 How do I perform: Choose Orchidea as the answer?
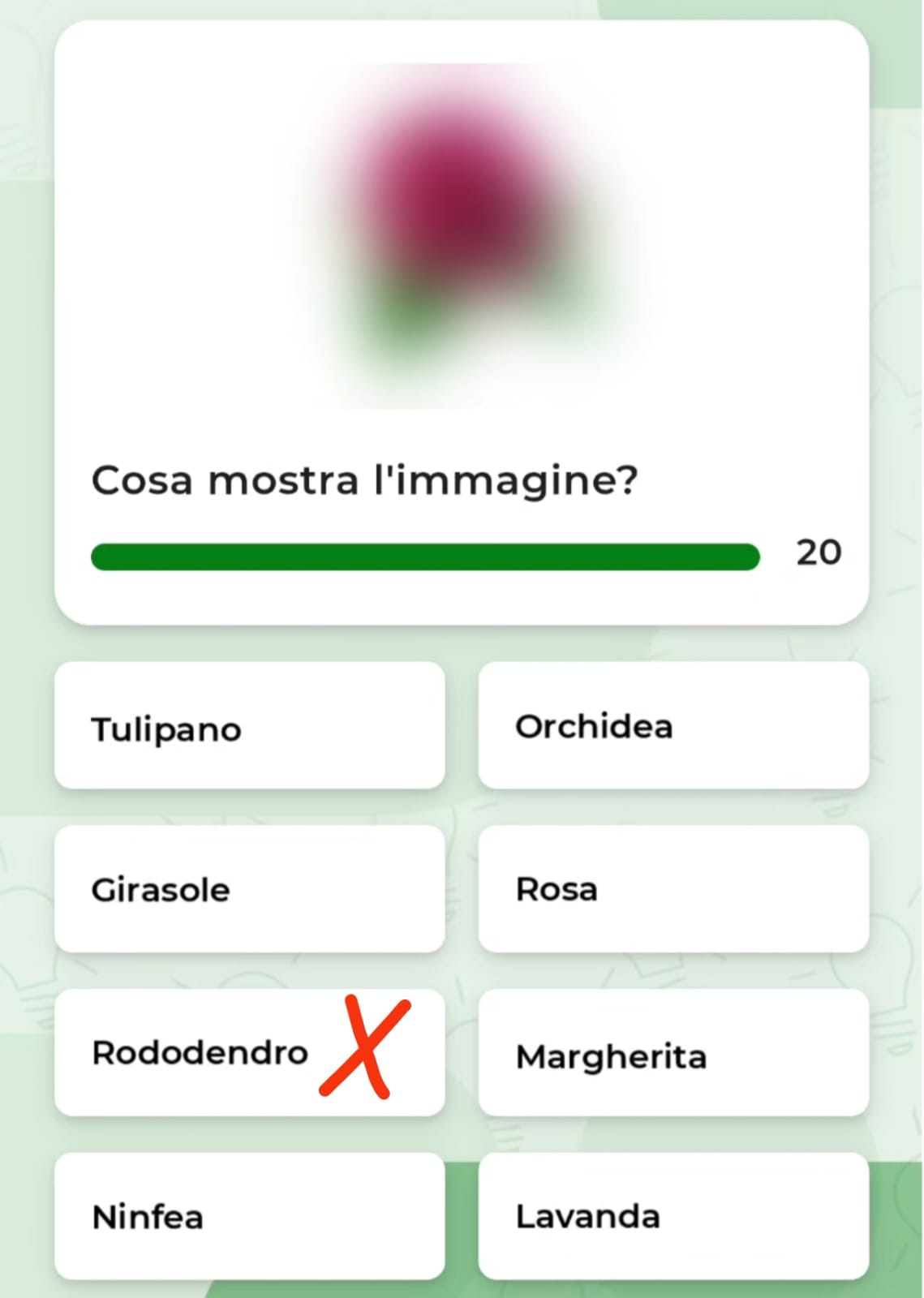(673, 725)
